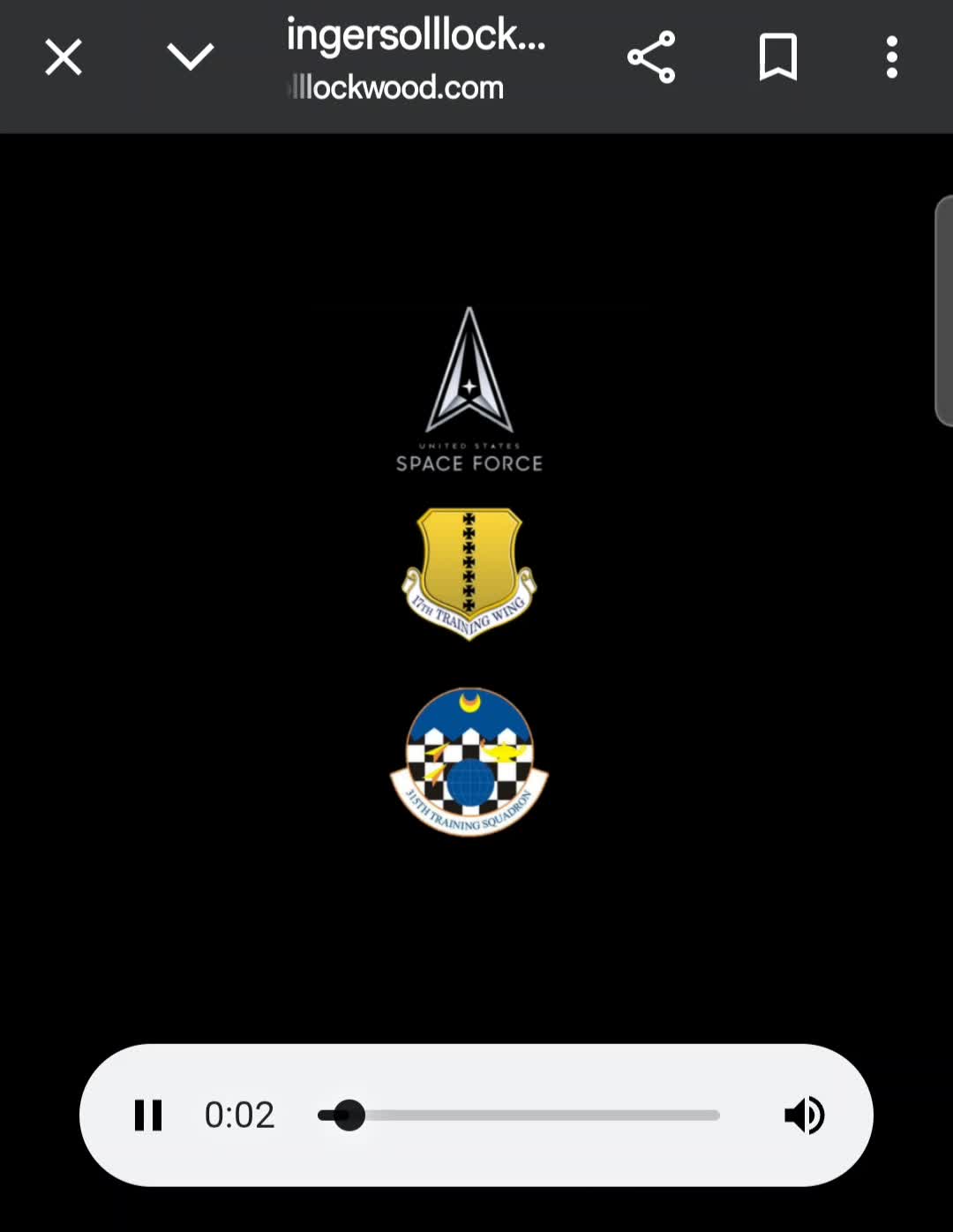Minimize the tab with the down chevron
The width and height of the screenshot is (953, 1232).
(x=191, y=58)
